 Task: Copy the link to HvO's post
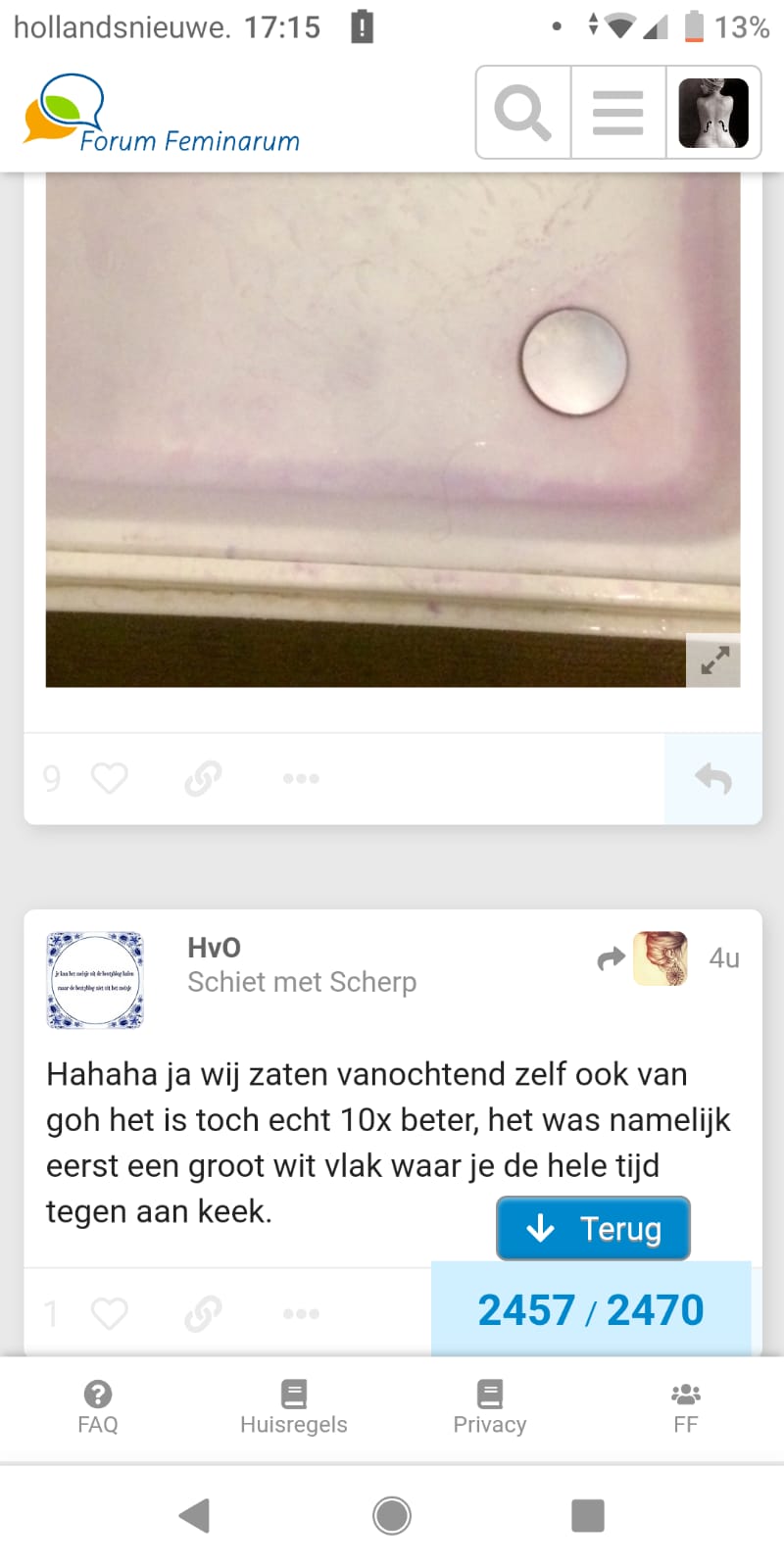[x=203, y=1313]
